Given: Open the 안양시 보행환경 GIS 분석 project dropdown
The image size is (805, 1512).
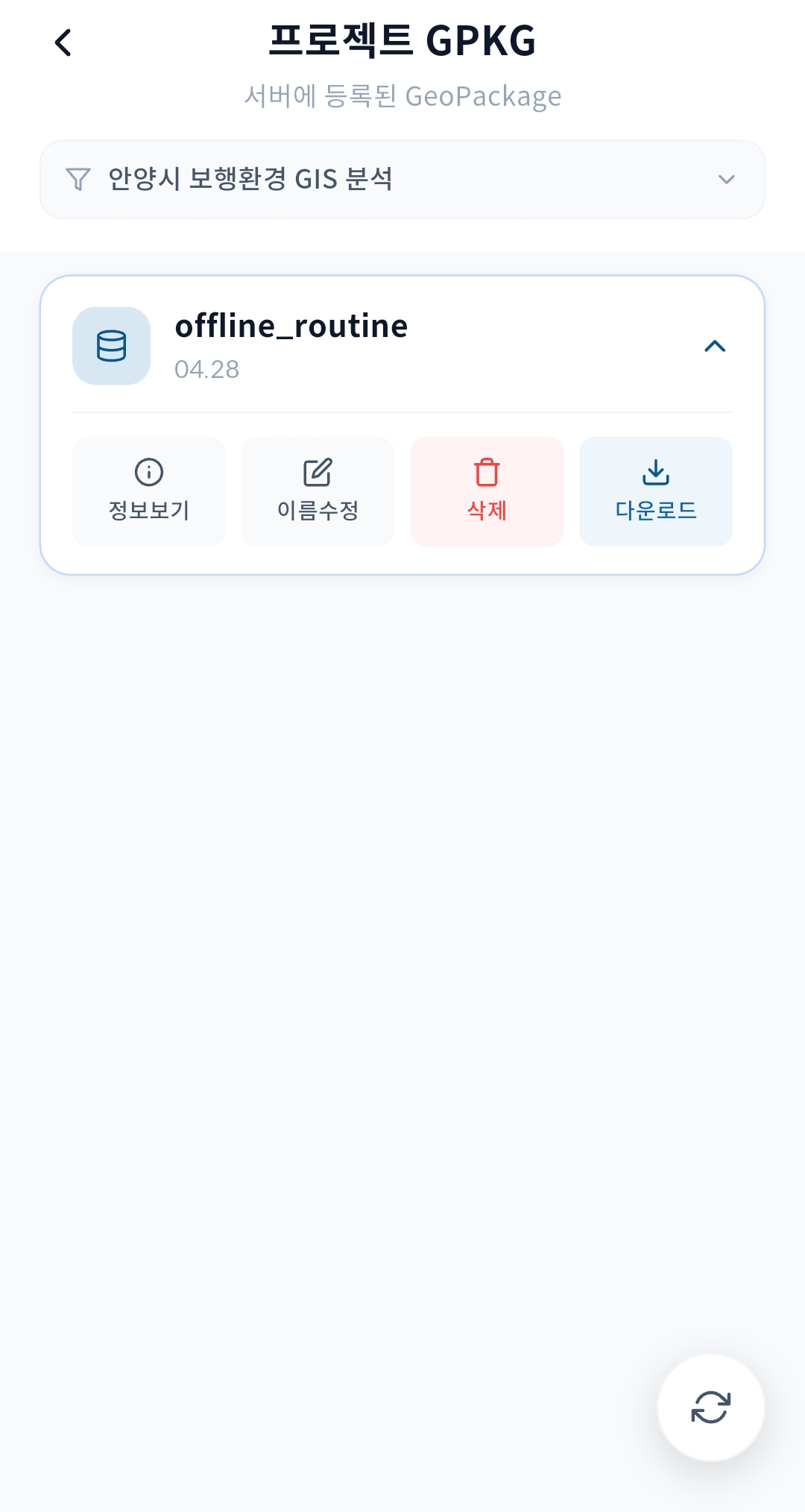Looking at the screenshot, I should [402, 179].
